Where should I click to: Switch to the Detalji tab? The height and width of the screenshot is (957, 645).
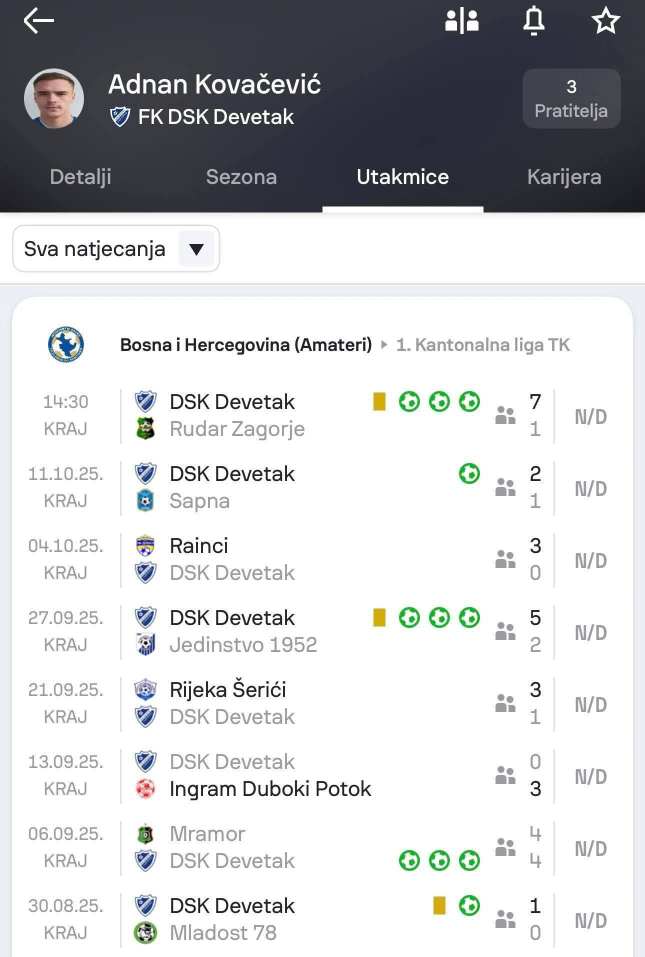click(x=80, y=177)
